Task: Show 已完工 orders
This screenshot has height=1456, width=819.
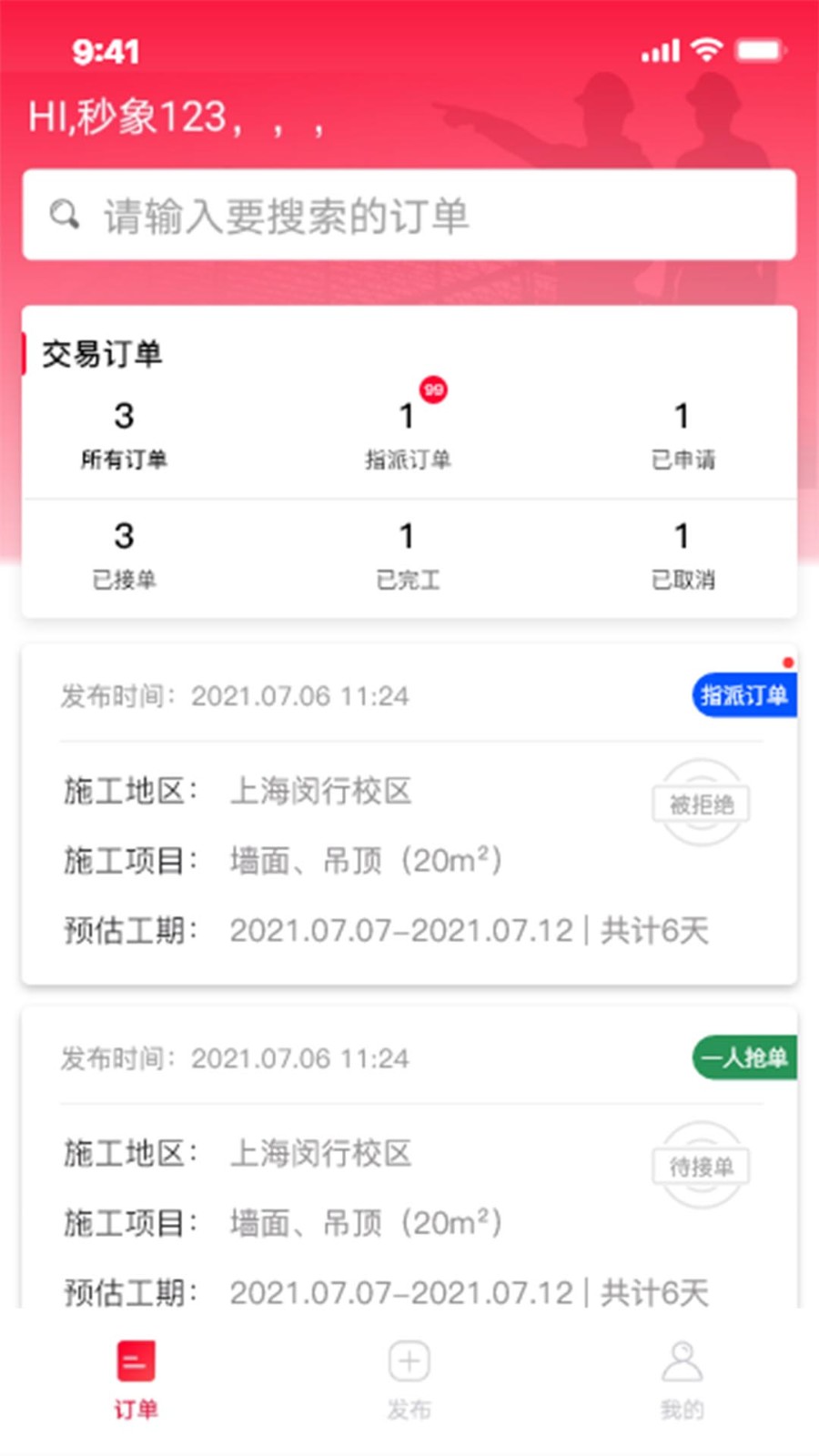Action: point(409,555)
